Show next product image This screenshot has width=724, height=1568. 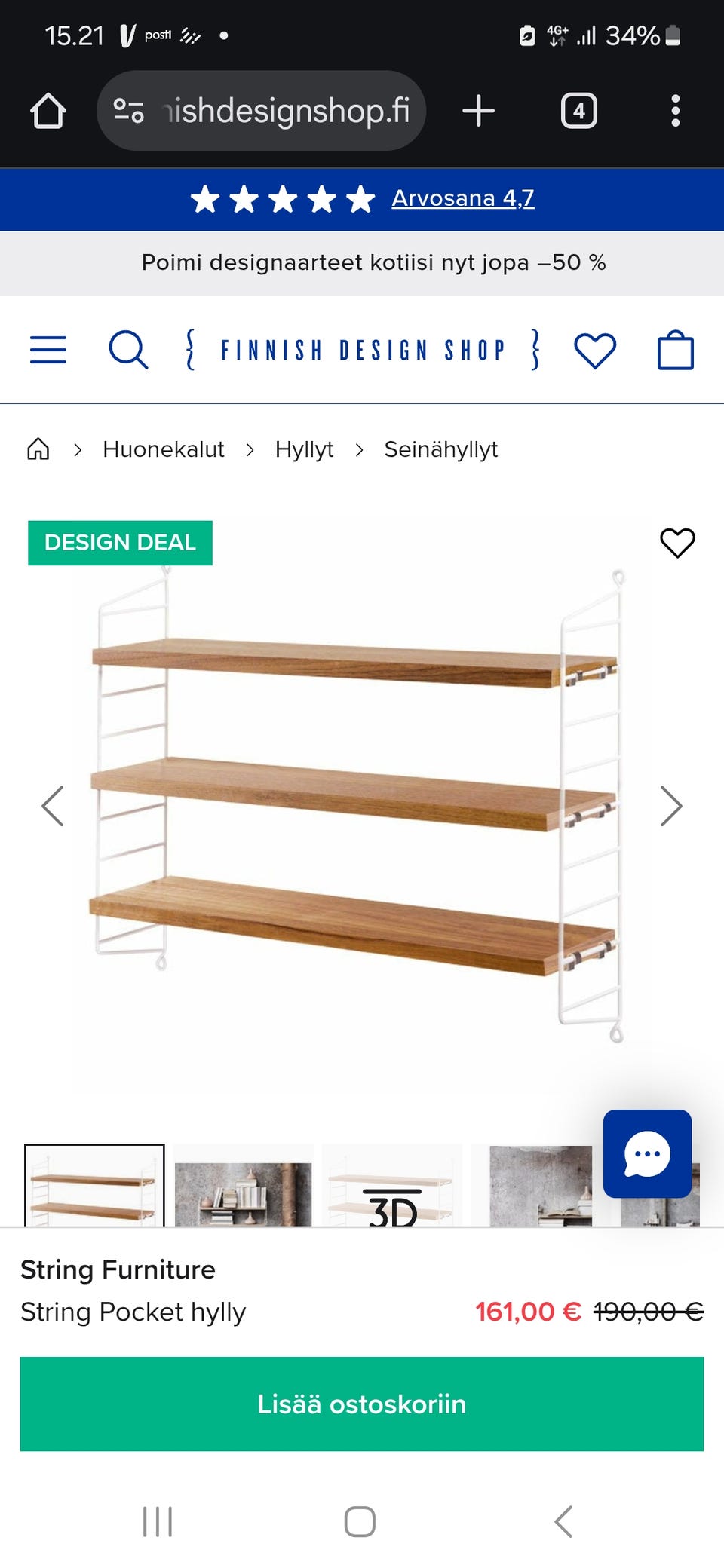tap(670, 807)
